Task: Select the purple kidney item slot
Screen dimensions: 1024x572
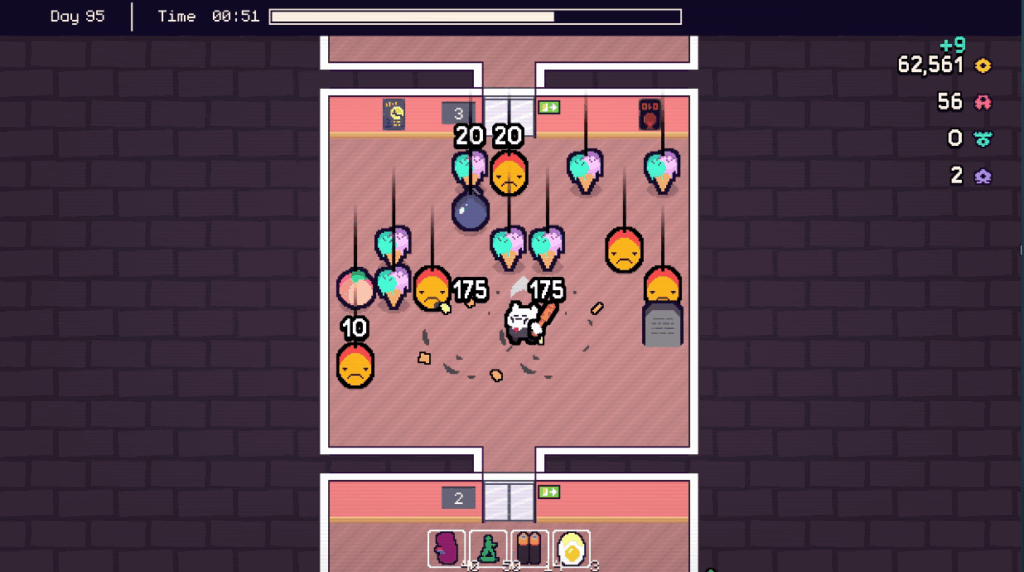Action: (446, 549)
